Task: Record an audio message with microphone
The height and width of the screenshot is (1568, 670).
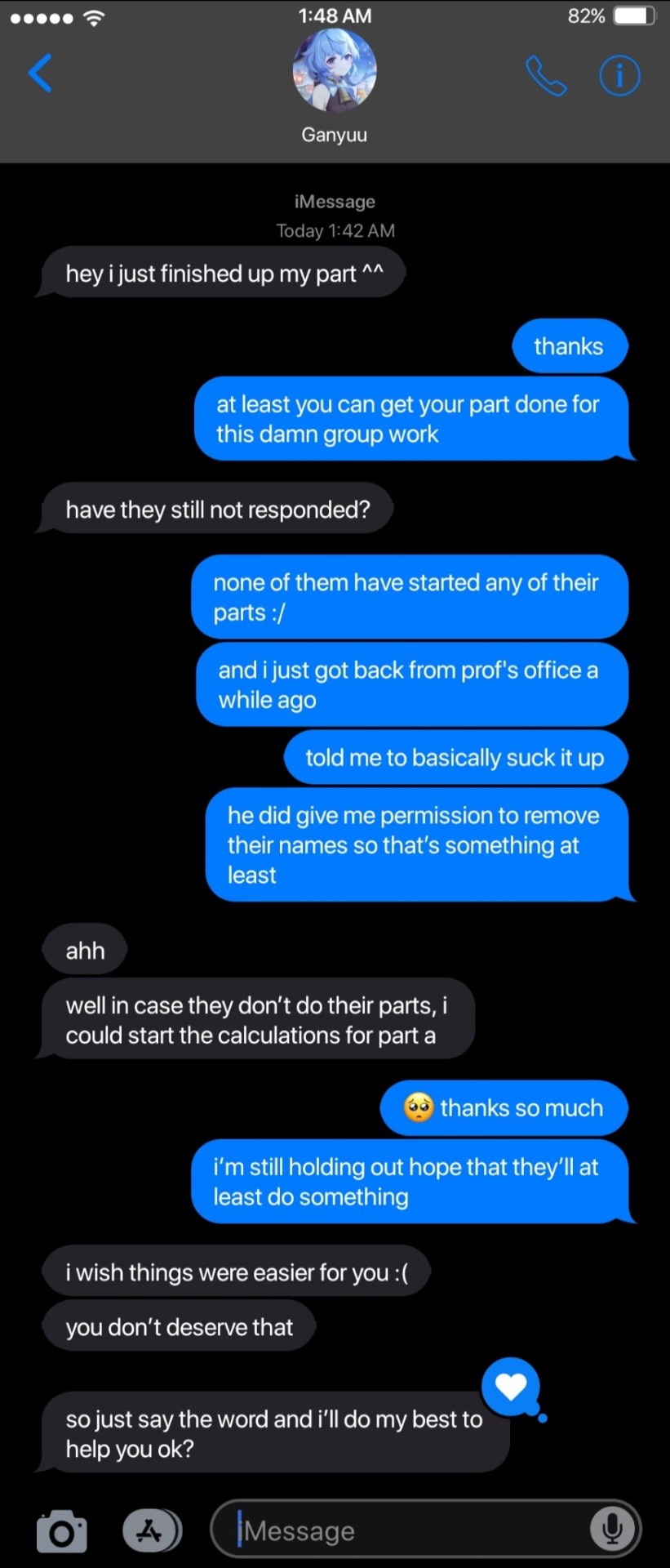Action: click(x=612, y=1528)
